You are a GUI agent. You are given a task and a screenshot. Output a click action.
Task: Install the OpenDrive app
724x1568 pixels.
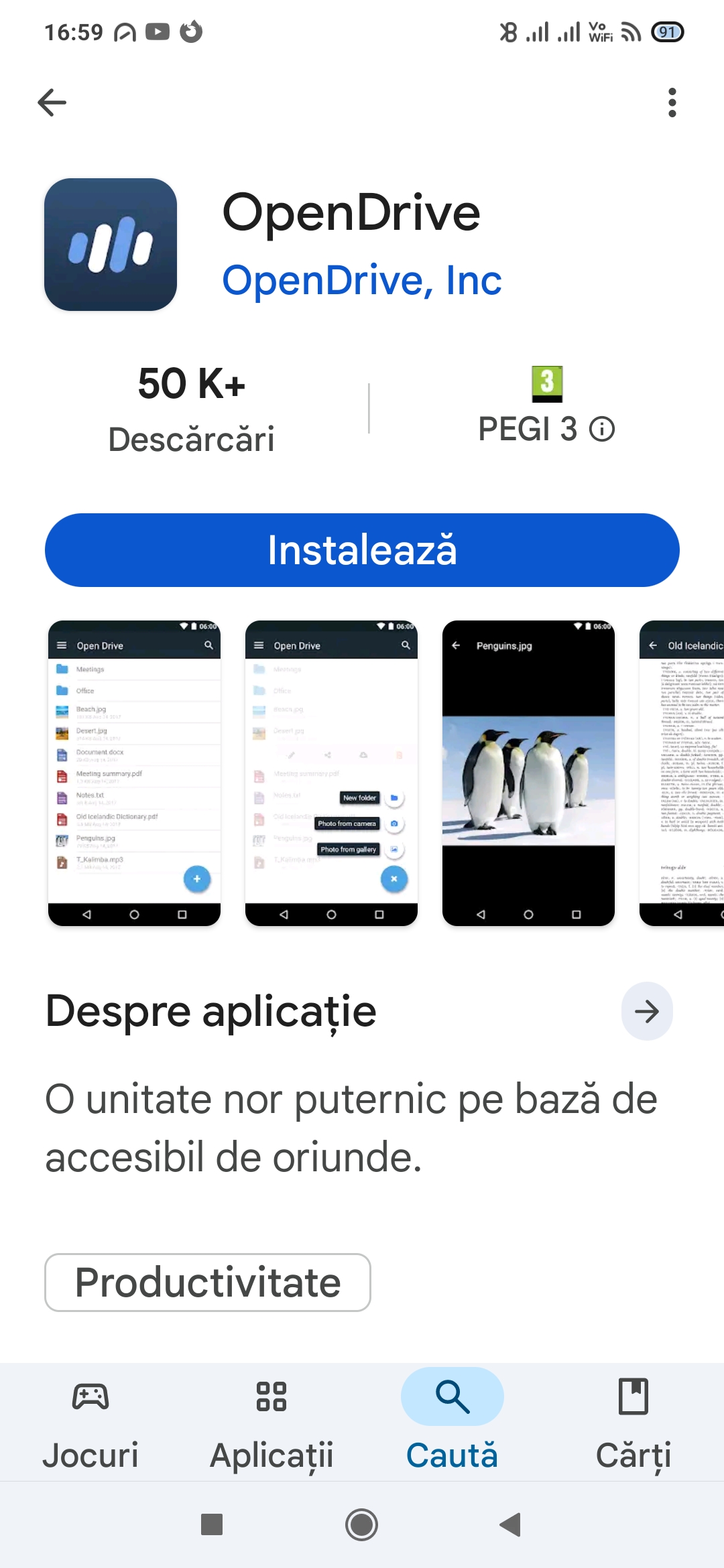[362, 550]
